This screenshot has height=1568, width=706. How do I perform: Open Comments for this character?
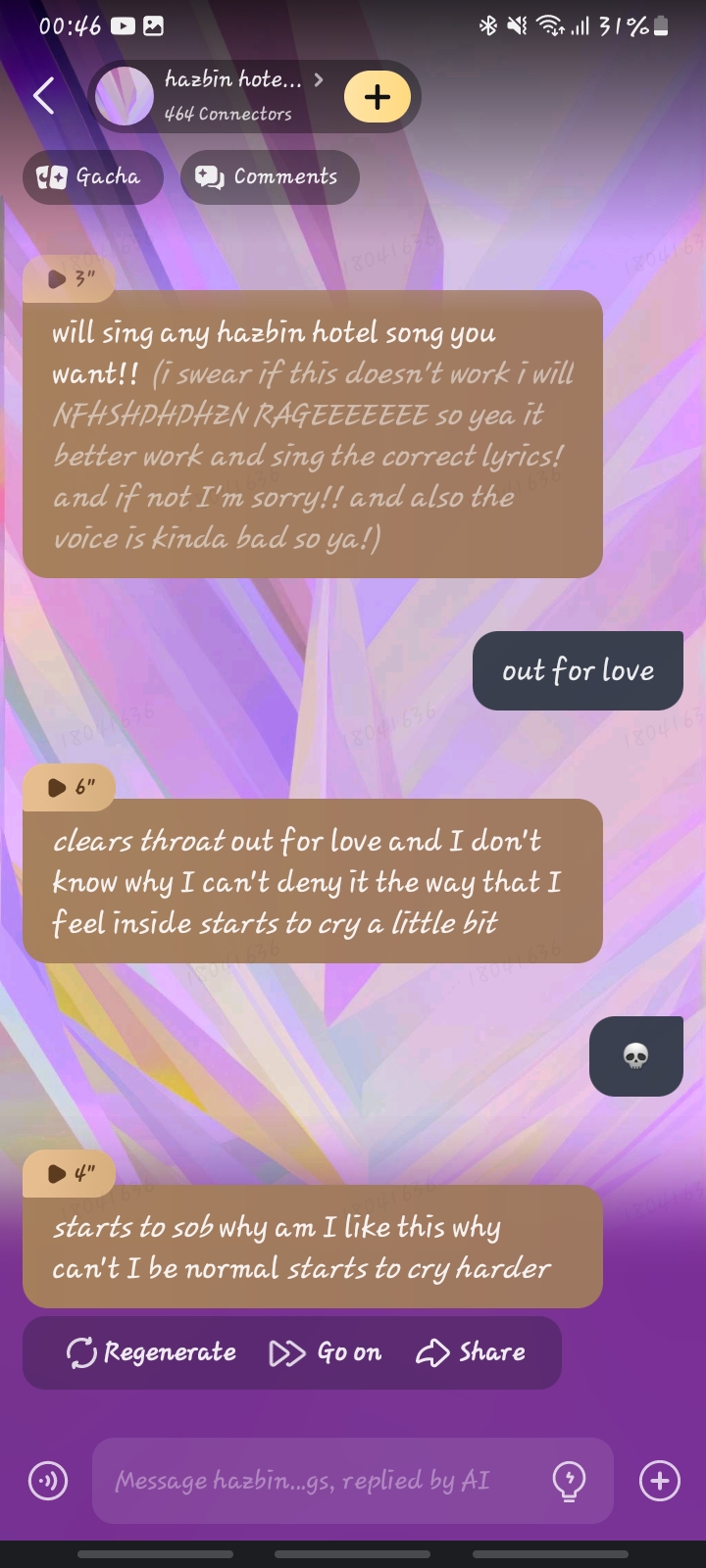[x=270, y=177]
